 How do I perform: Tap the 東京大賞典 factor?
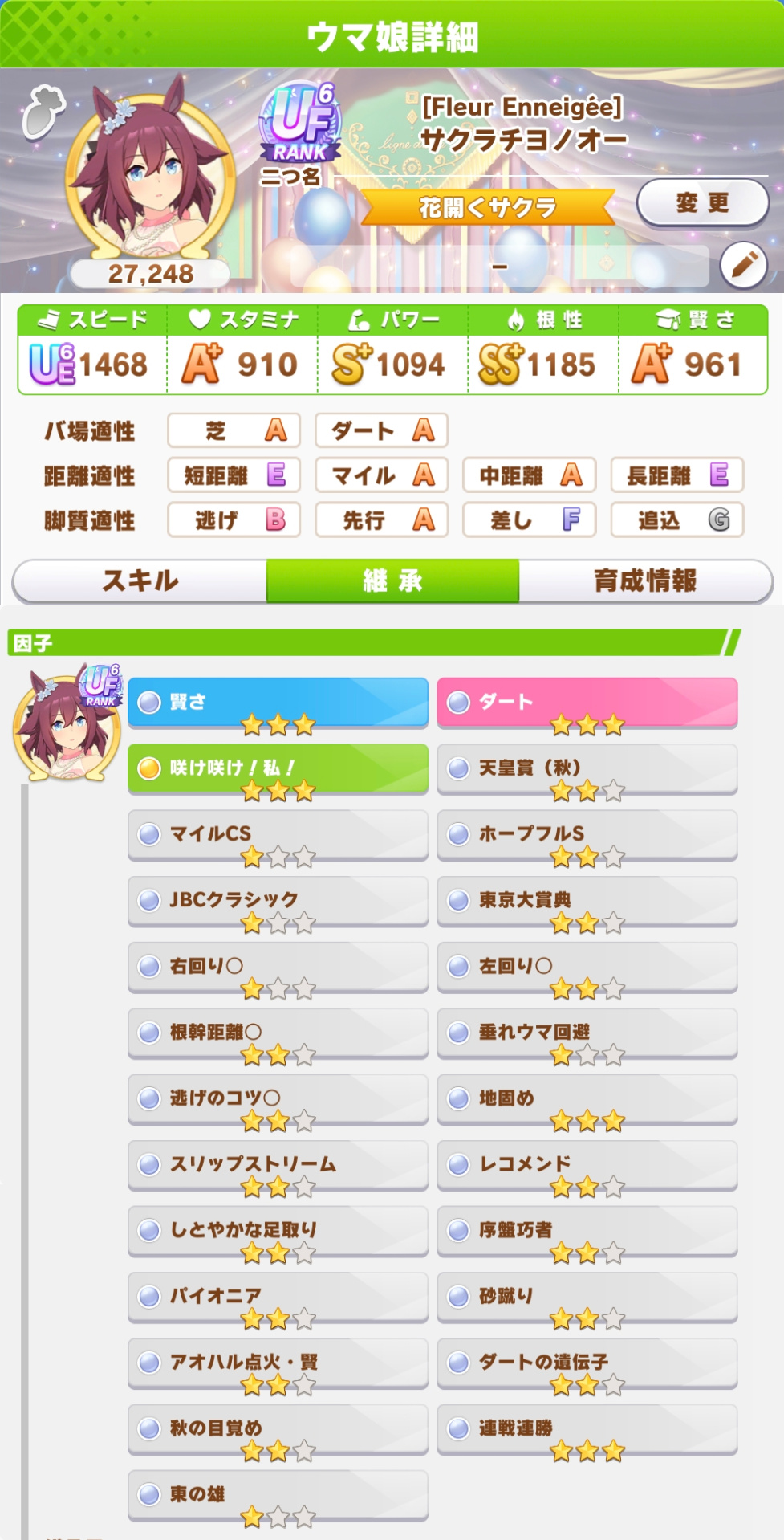tap(587, 900)
